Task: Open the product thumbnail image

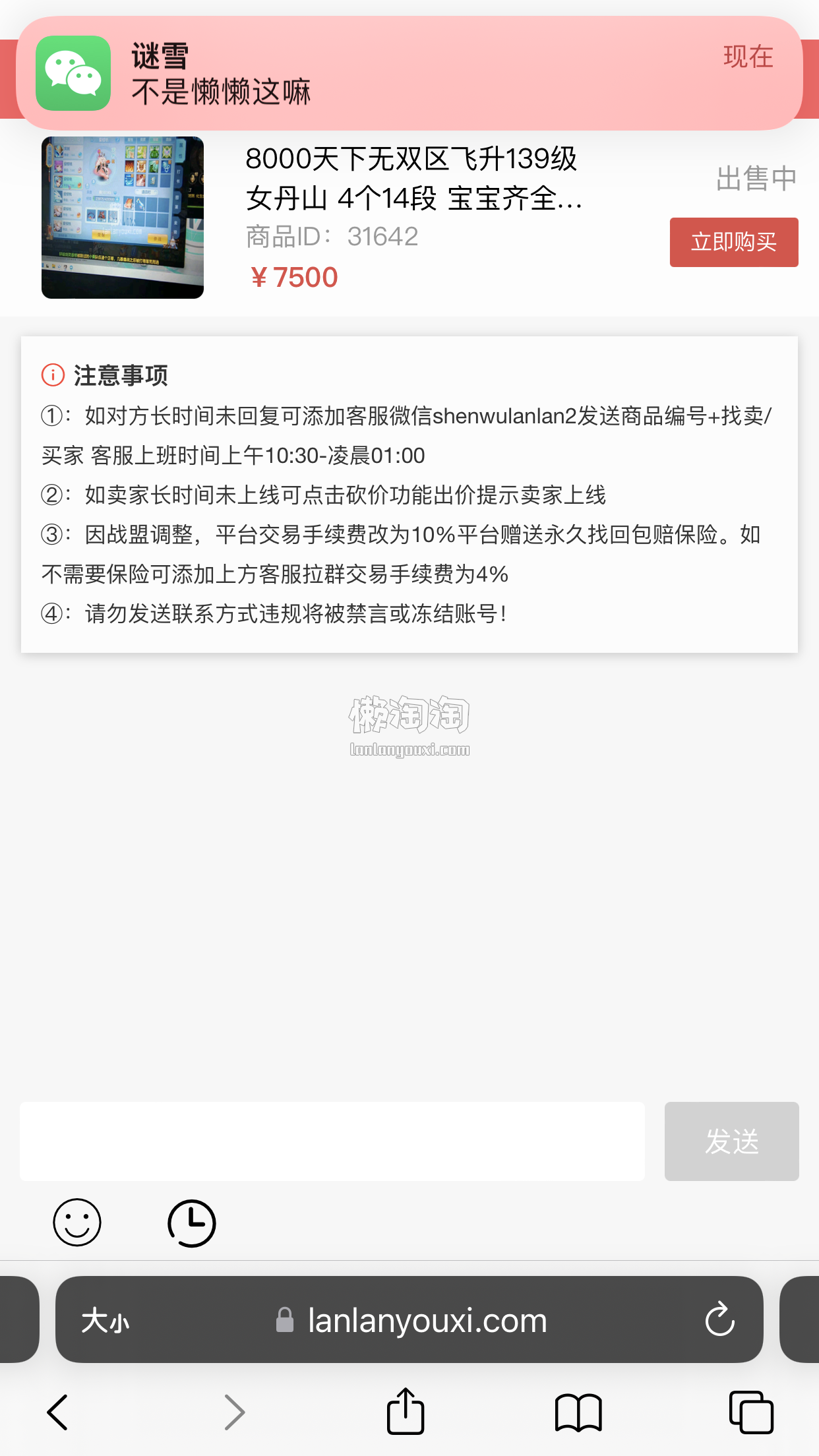Action: coord(123,218)
